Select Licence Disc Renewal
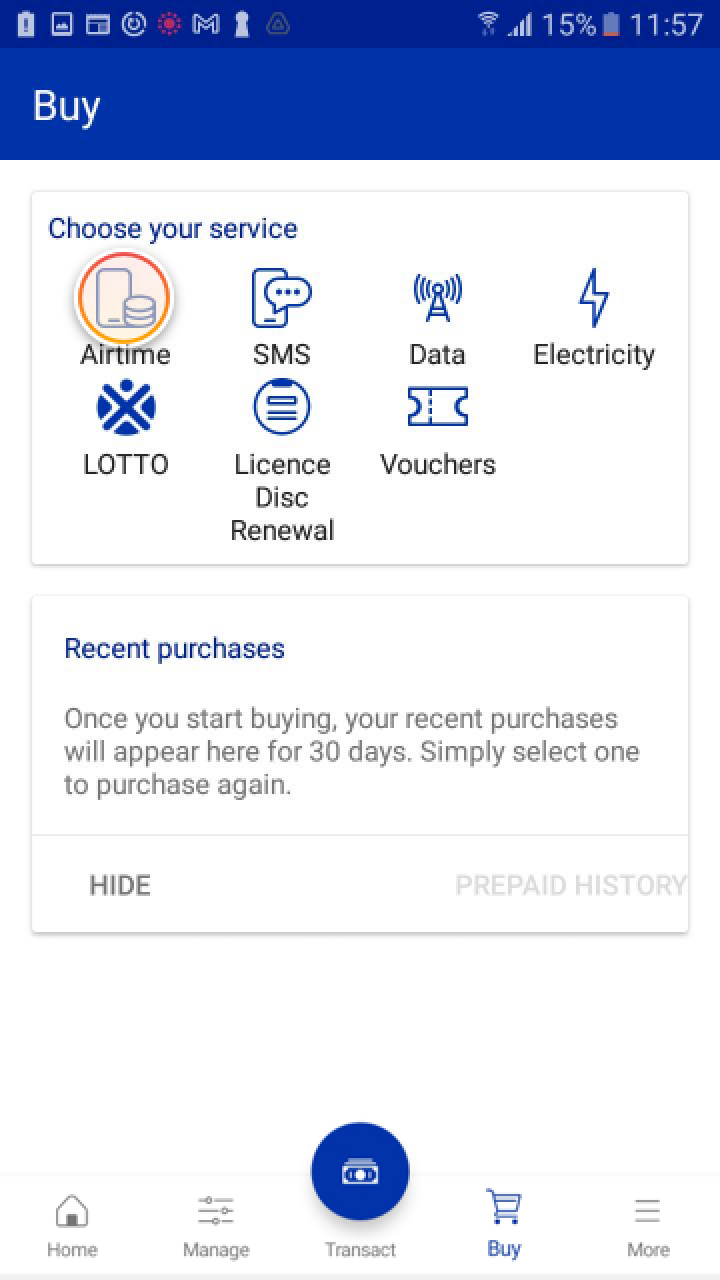Screen dimensions: 720x1280 coord(282,407)
